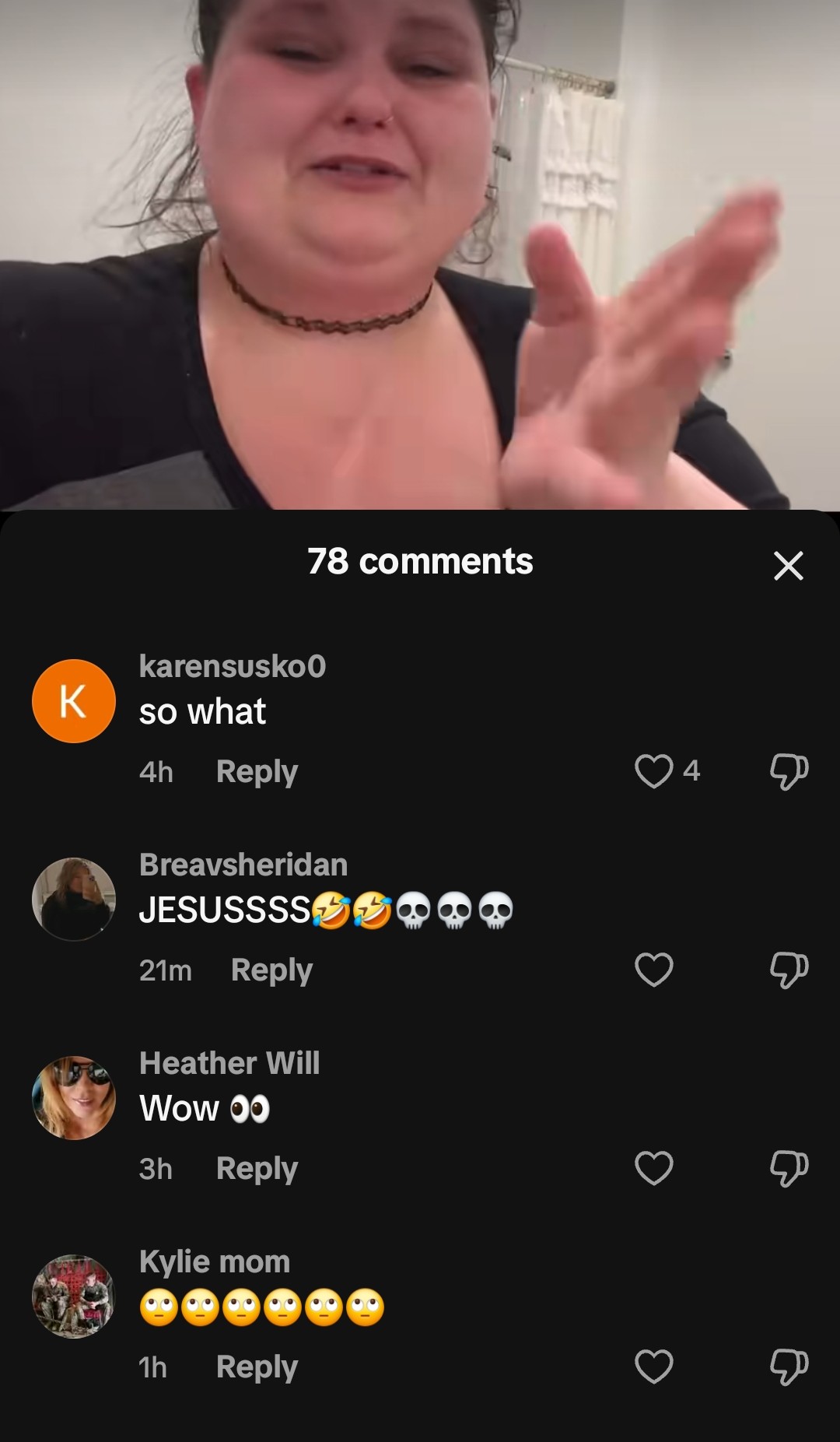Reply to karensusko0's comment

257,772
